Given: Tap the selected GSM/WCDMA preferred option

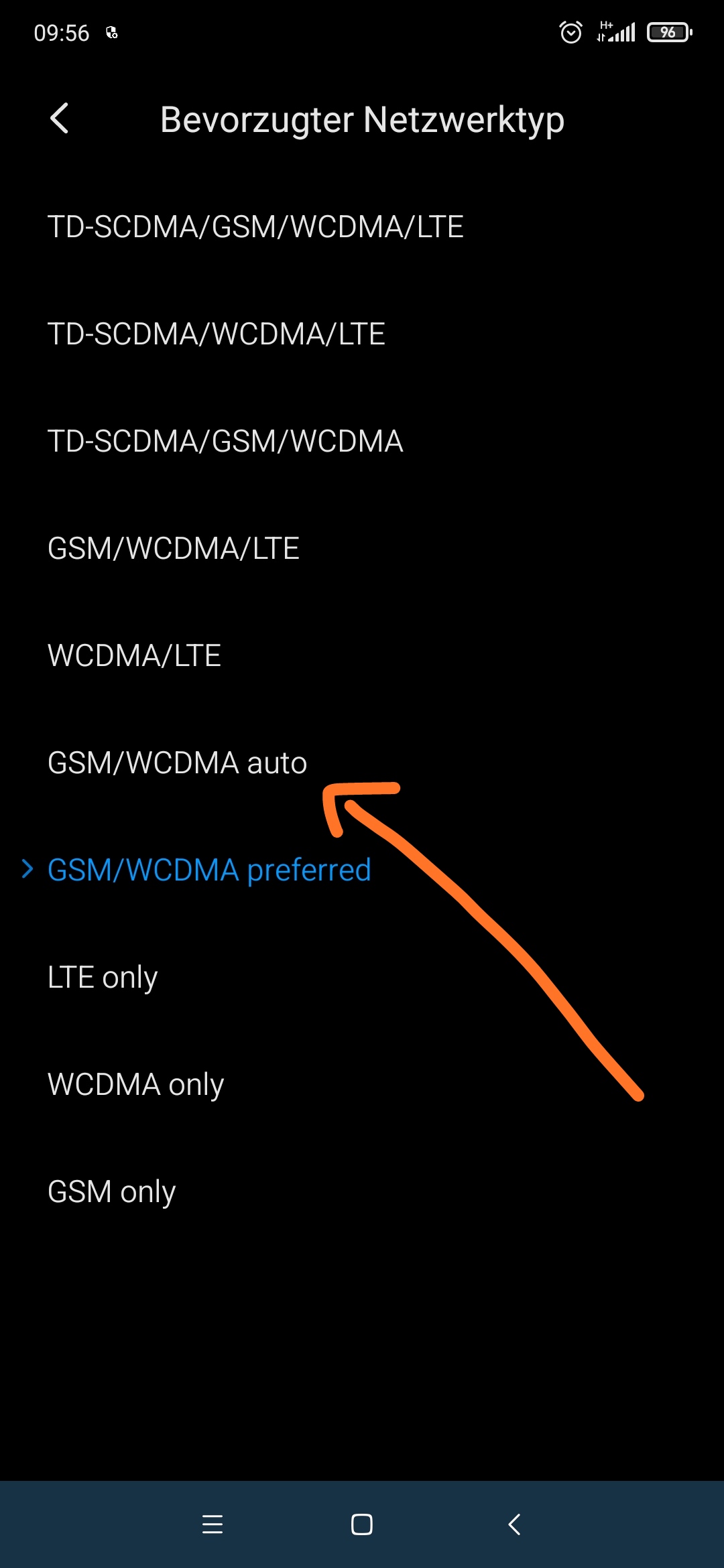Looking at the screenshot, I should tap(362, 870).
